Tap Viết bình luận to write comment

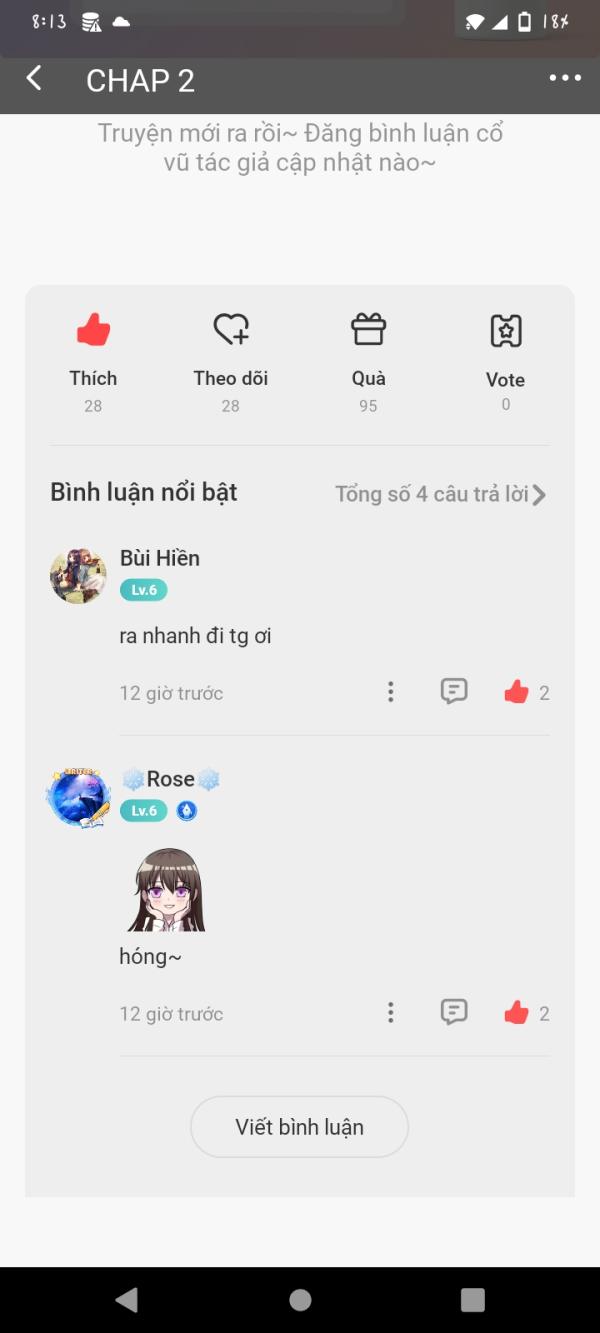coord(299,1127)
